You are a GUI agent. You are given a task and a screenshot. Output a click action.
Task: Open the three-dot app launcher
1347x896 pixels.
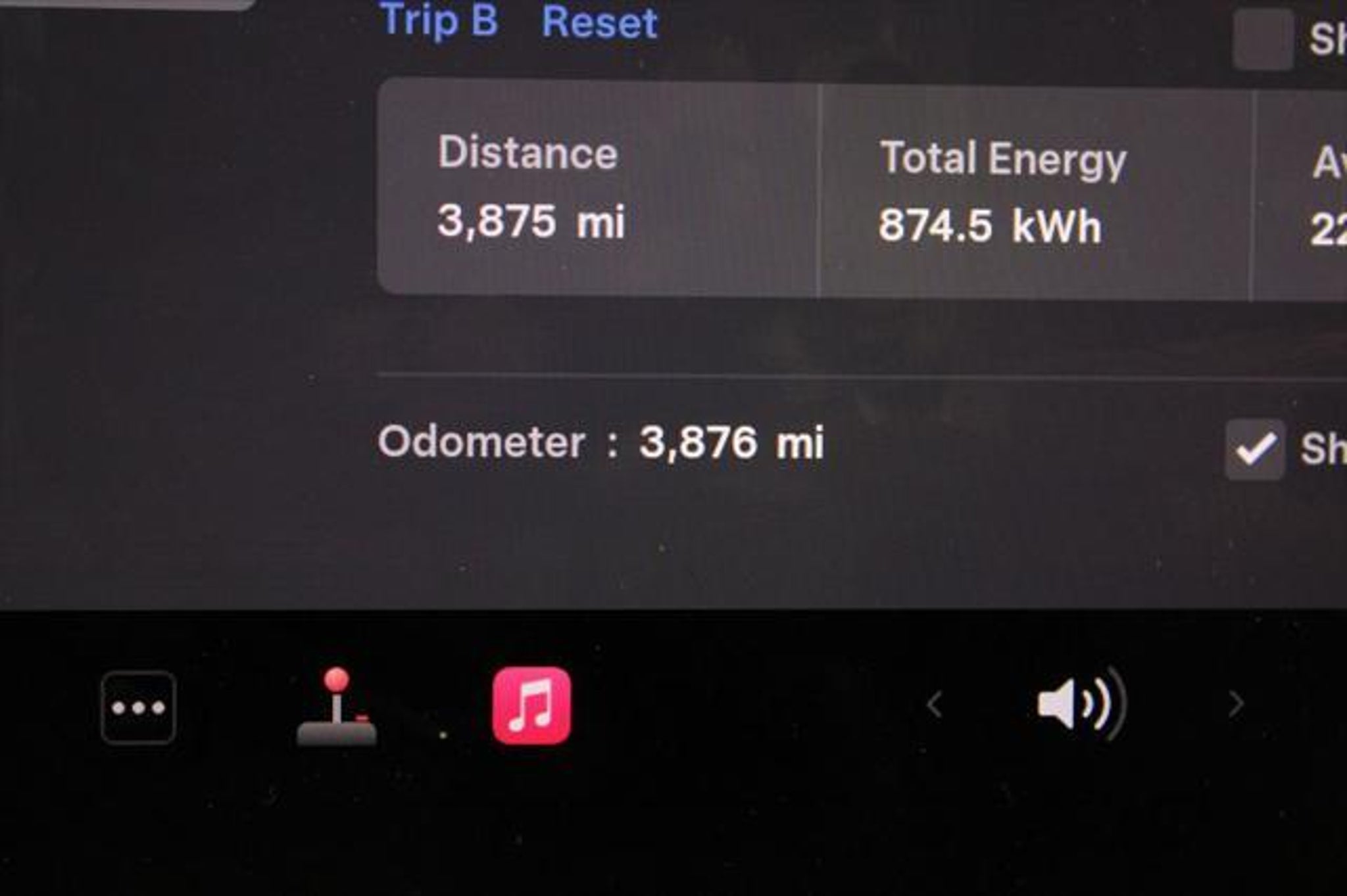(138, 707)
